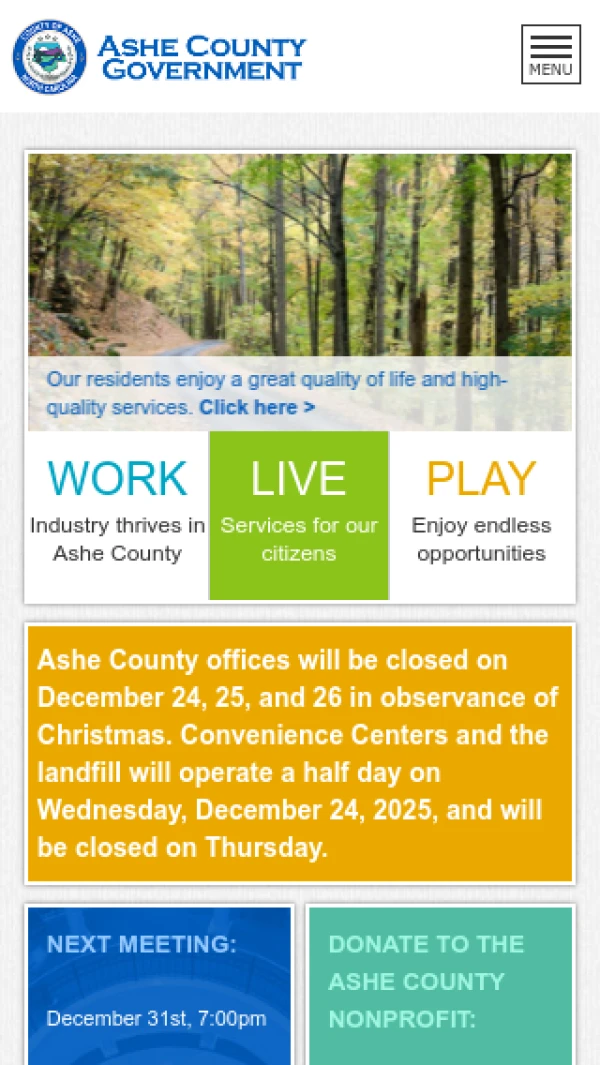Open the MENU hamburger button
The height and width of the screenshot is (1065, 600).
pos(550,55)
